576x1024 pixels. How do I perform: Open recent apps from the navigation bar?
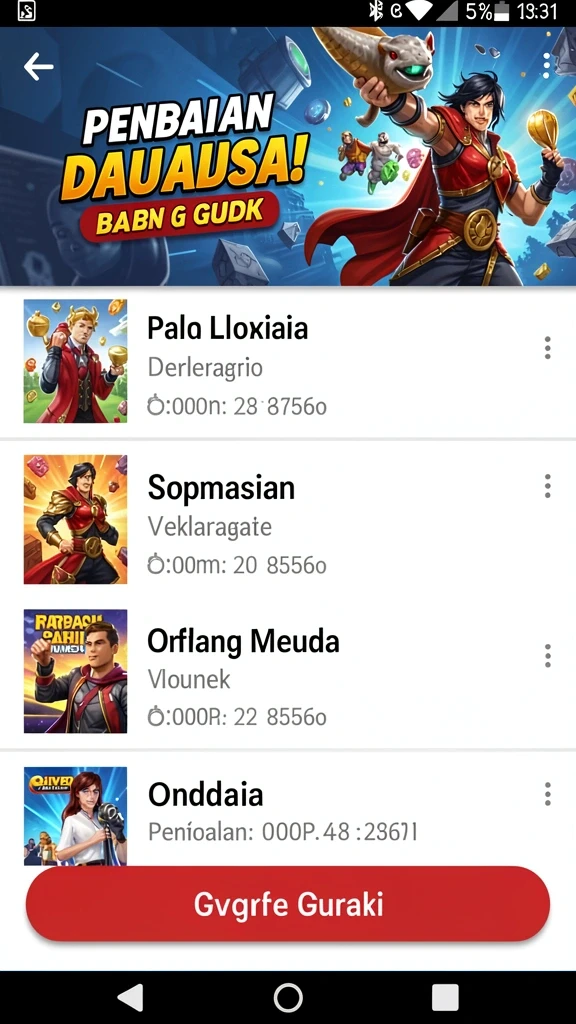pyautogui.click(x=445, y=998)
